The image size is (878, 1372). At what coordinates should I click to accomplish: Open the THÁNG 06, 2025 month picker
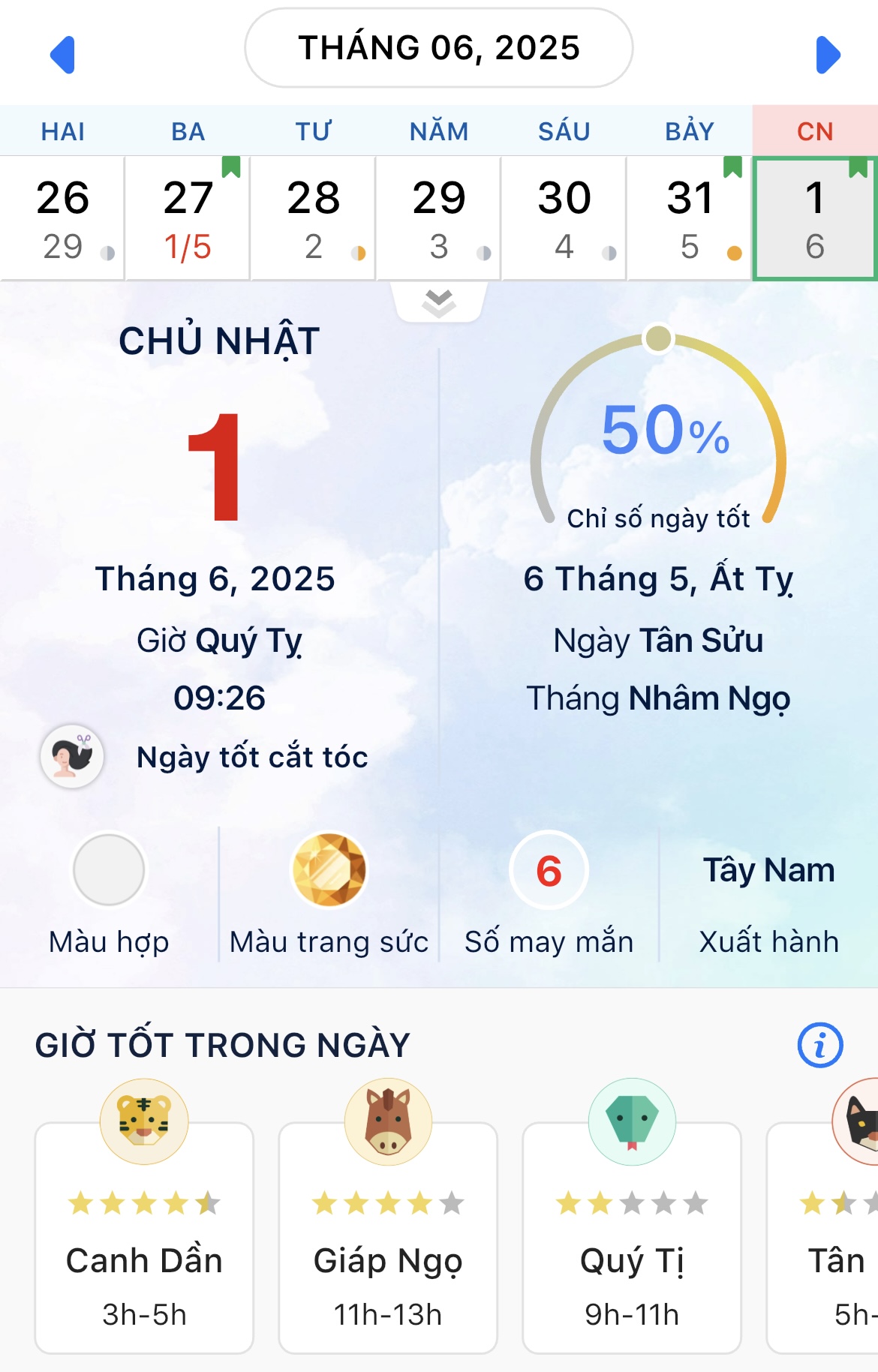pyautogui.click(x=438, y=48)
